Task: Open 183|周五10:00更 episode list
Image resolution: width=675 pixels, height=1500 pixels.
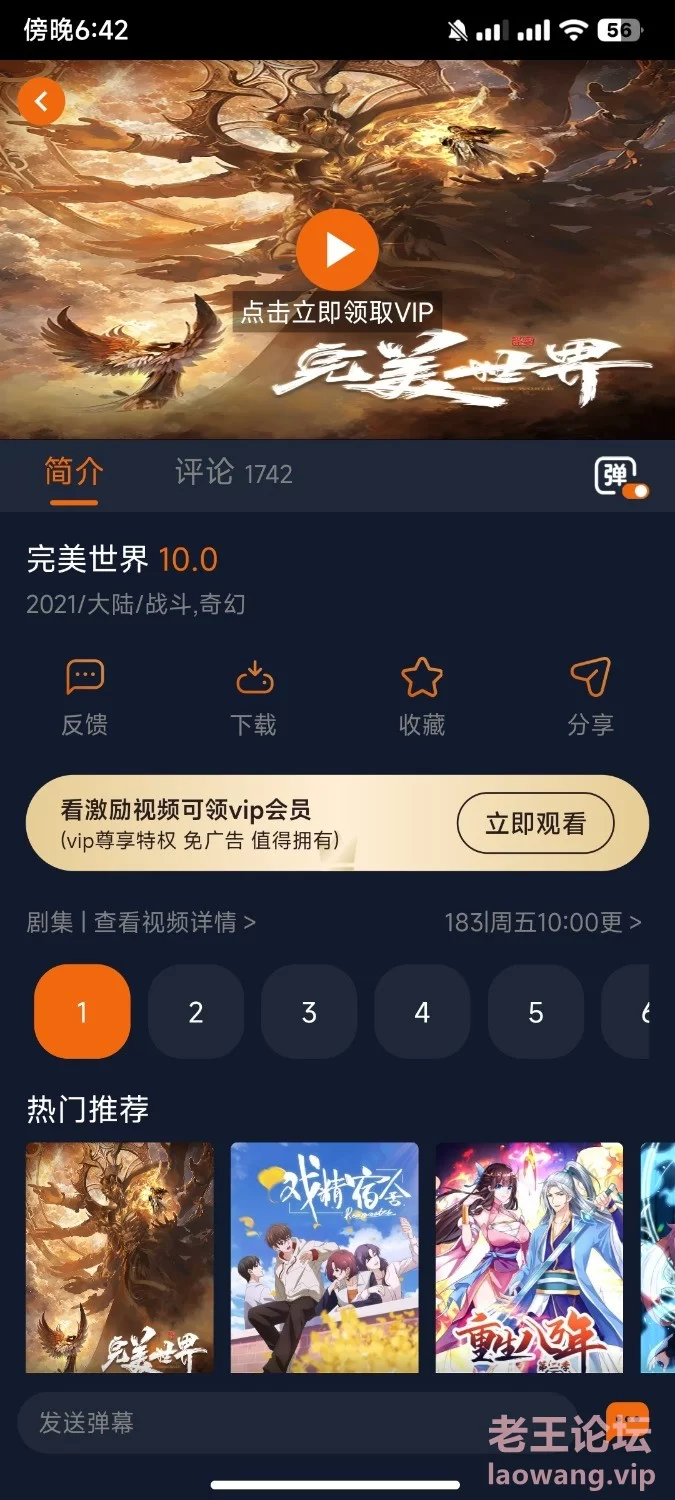Action: (x=543, y=922)
